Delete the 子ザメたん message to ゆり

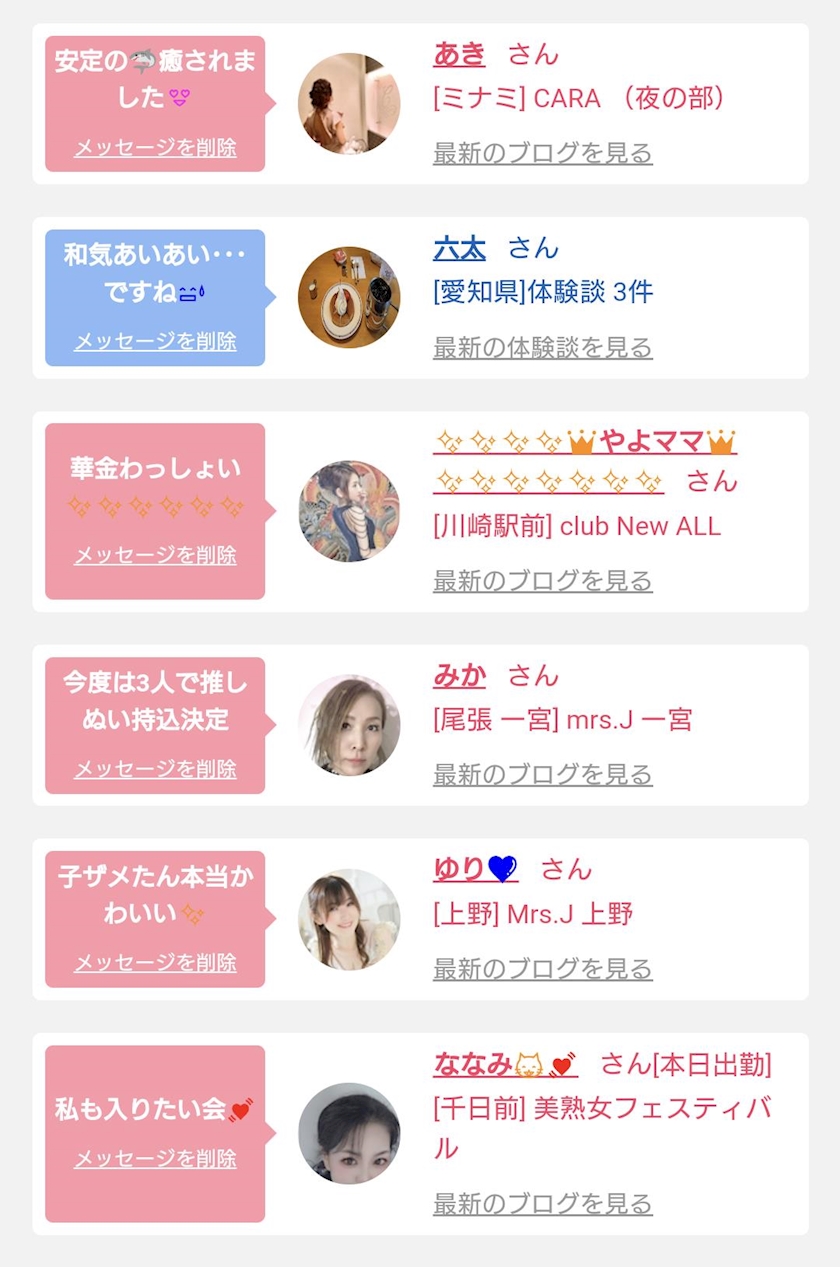[155, 963]
